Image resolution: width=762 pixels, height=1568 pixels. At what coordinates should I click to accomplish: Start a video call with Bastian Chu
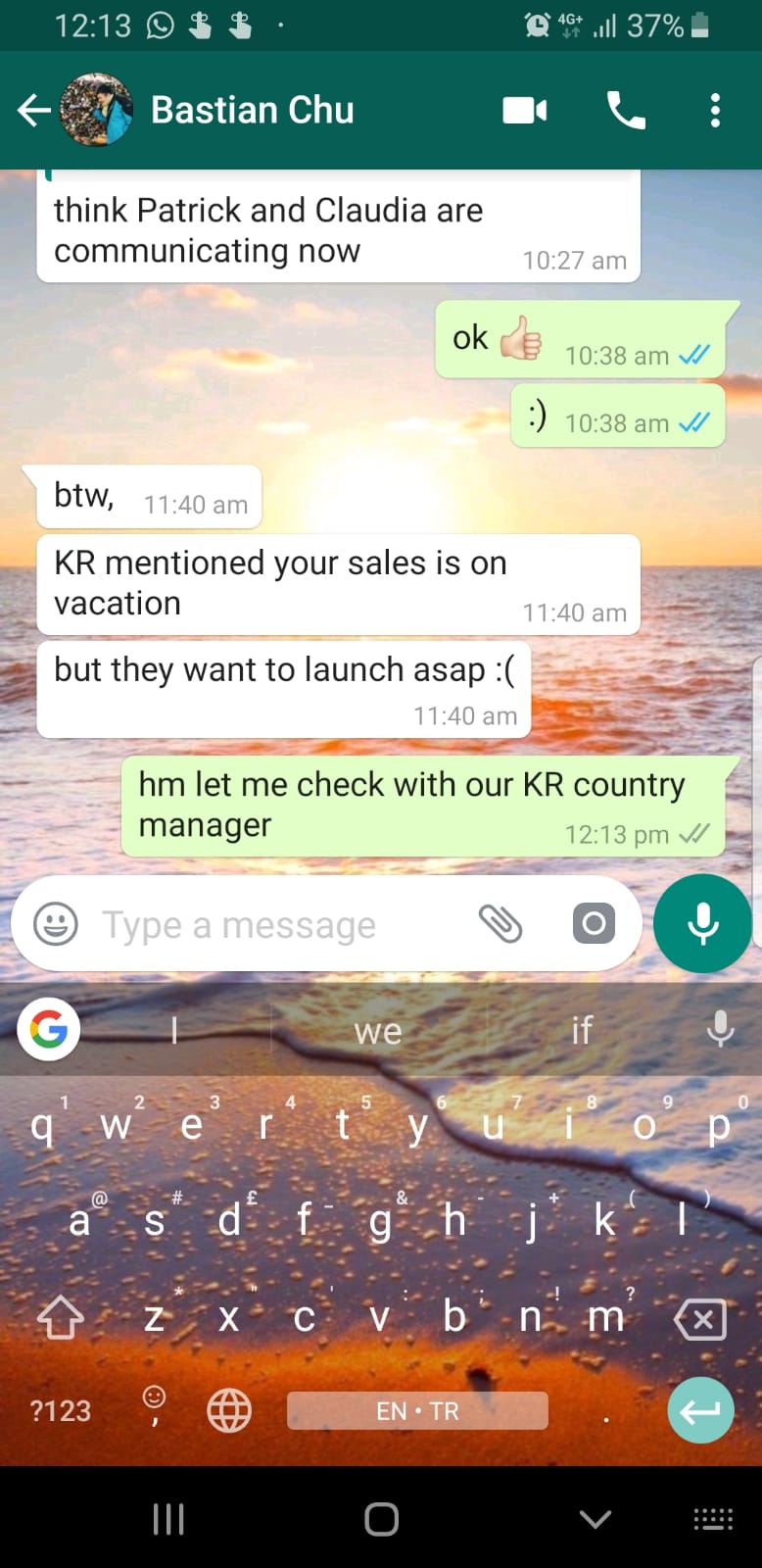pyautogui.click(x=525, y=111)
